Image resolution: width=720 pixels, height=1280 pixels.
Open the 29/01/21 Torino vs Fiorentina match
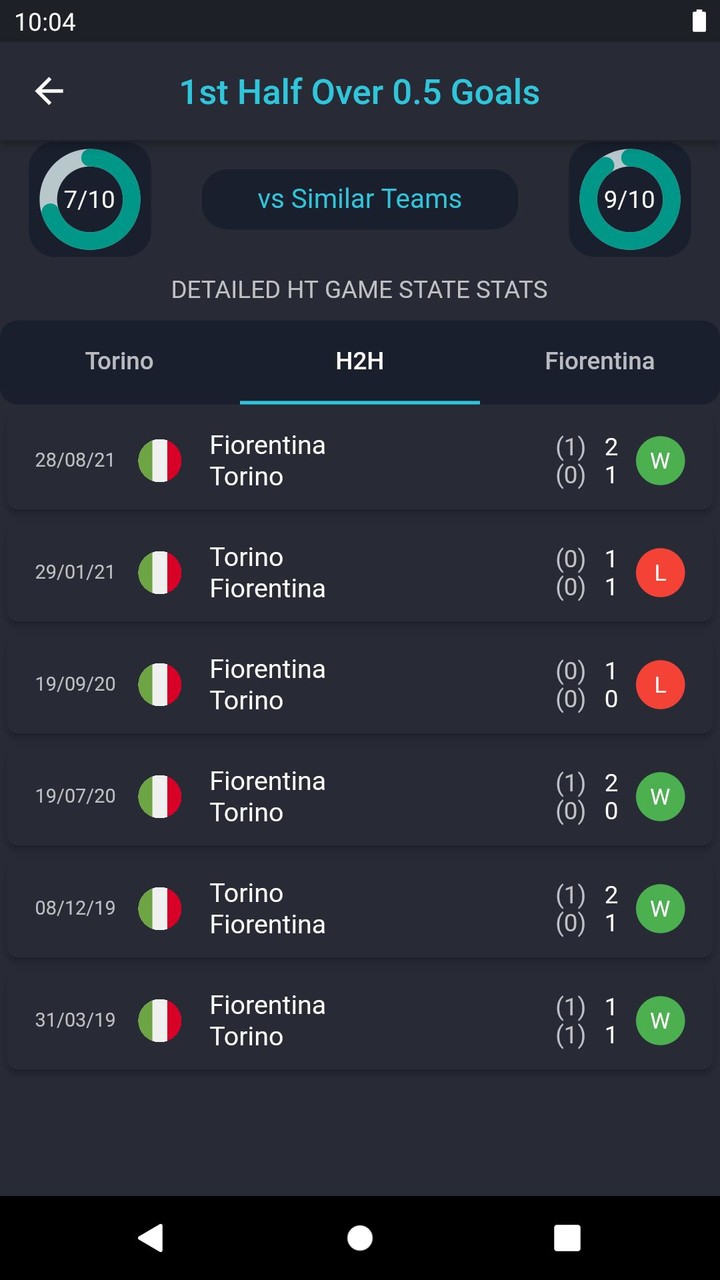360,573
